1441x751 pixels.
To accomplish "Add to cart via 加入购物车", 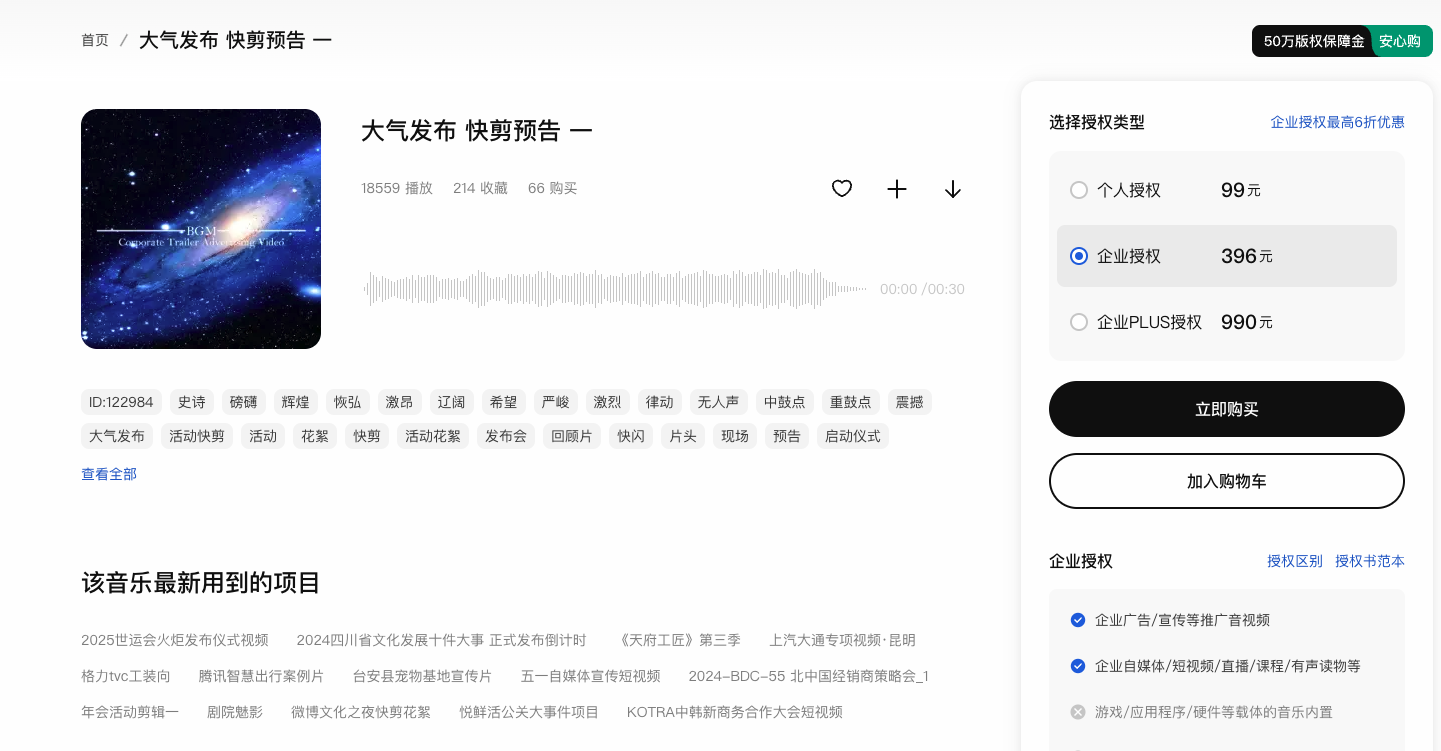I will point(1226,481).
